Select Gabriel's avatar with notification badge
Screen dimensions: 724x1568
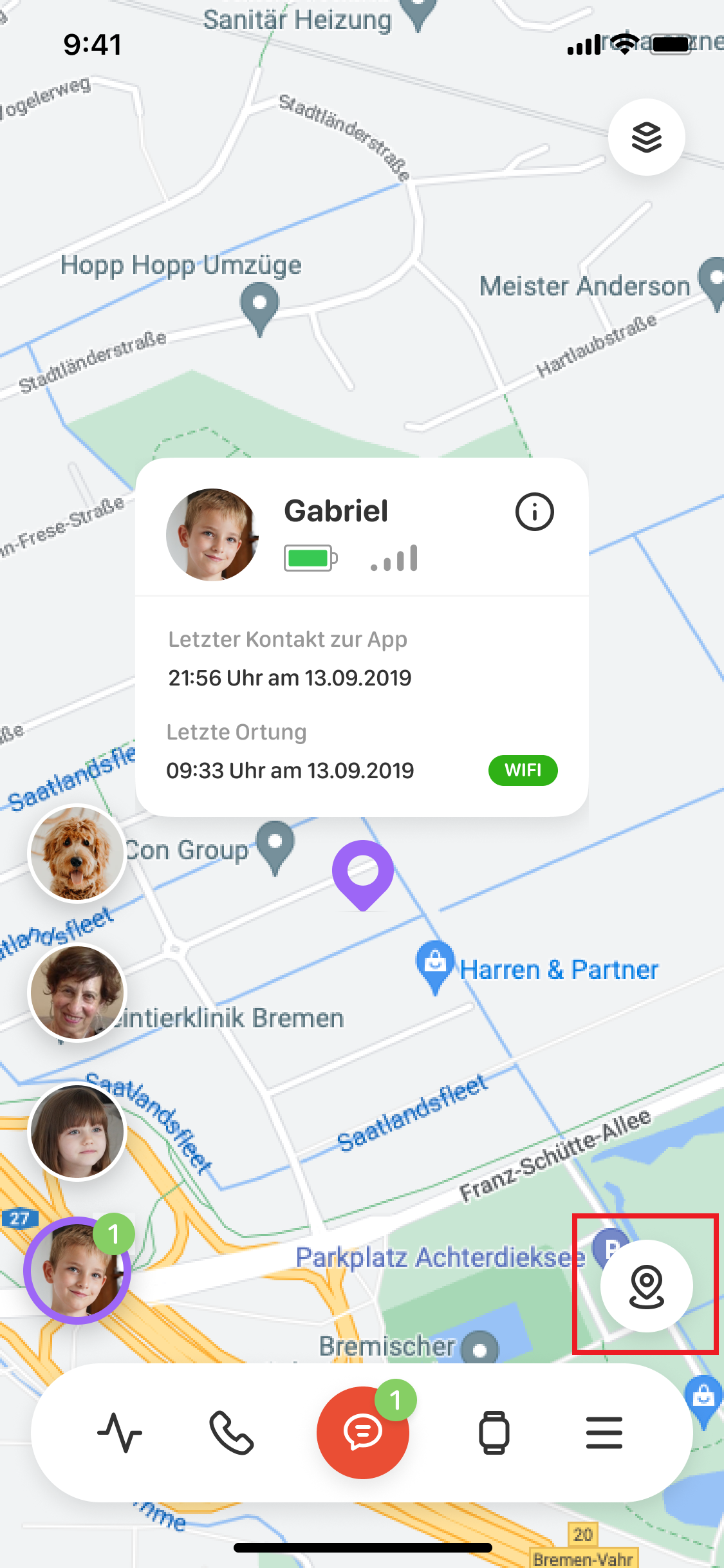pos(77,1271)
